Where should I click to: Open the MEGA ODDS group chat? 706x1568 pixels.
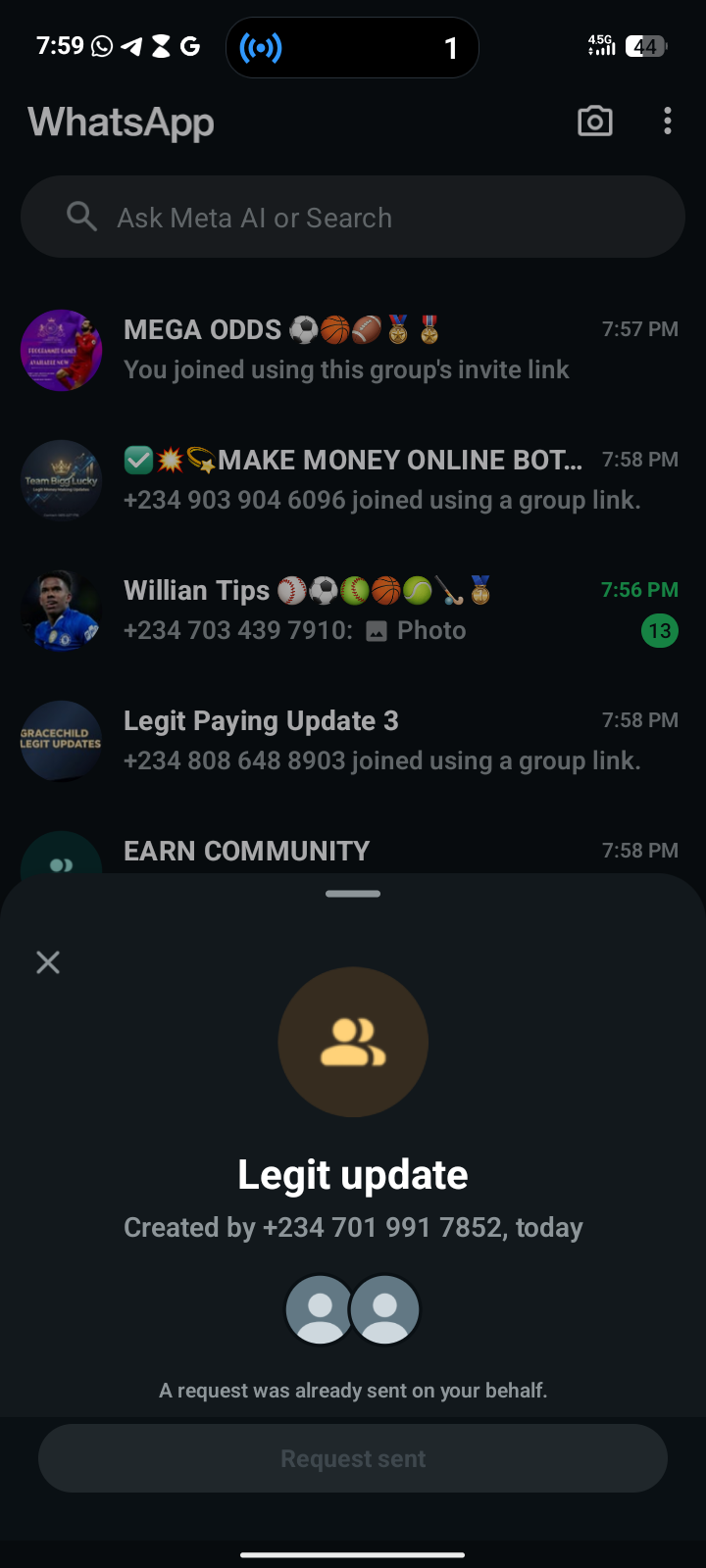pos(353,350)
